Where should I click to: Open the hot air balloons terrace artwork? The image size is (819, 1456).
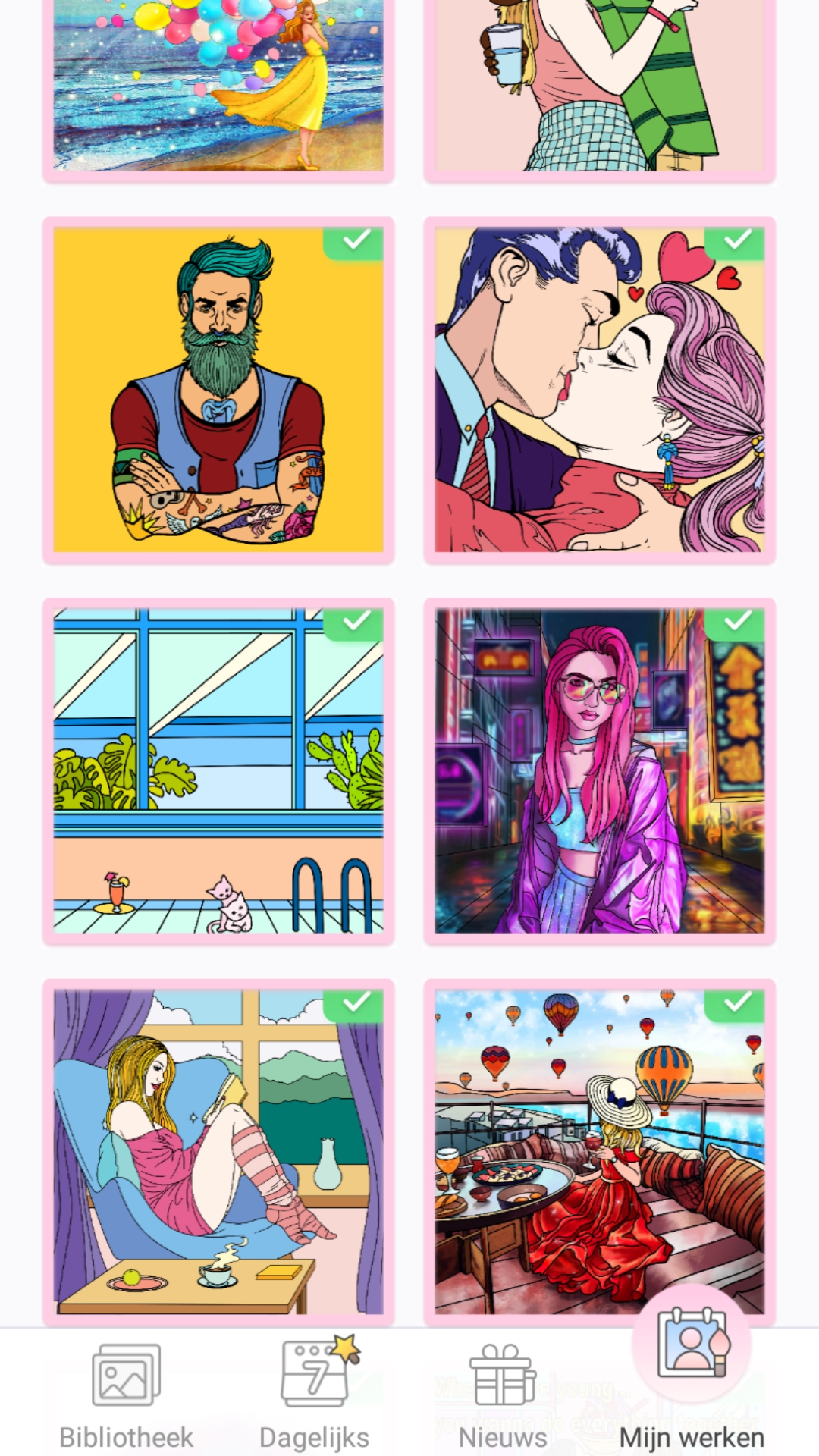[x=600, y=1152]
